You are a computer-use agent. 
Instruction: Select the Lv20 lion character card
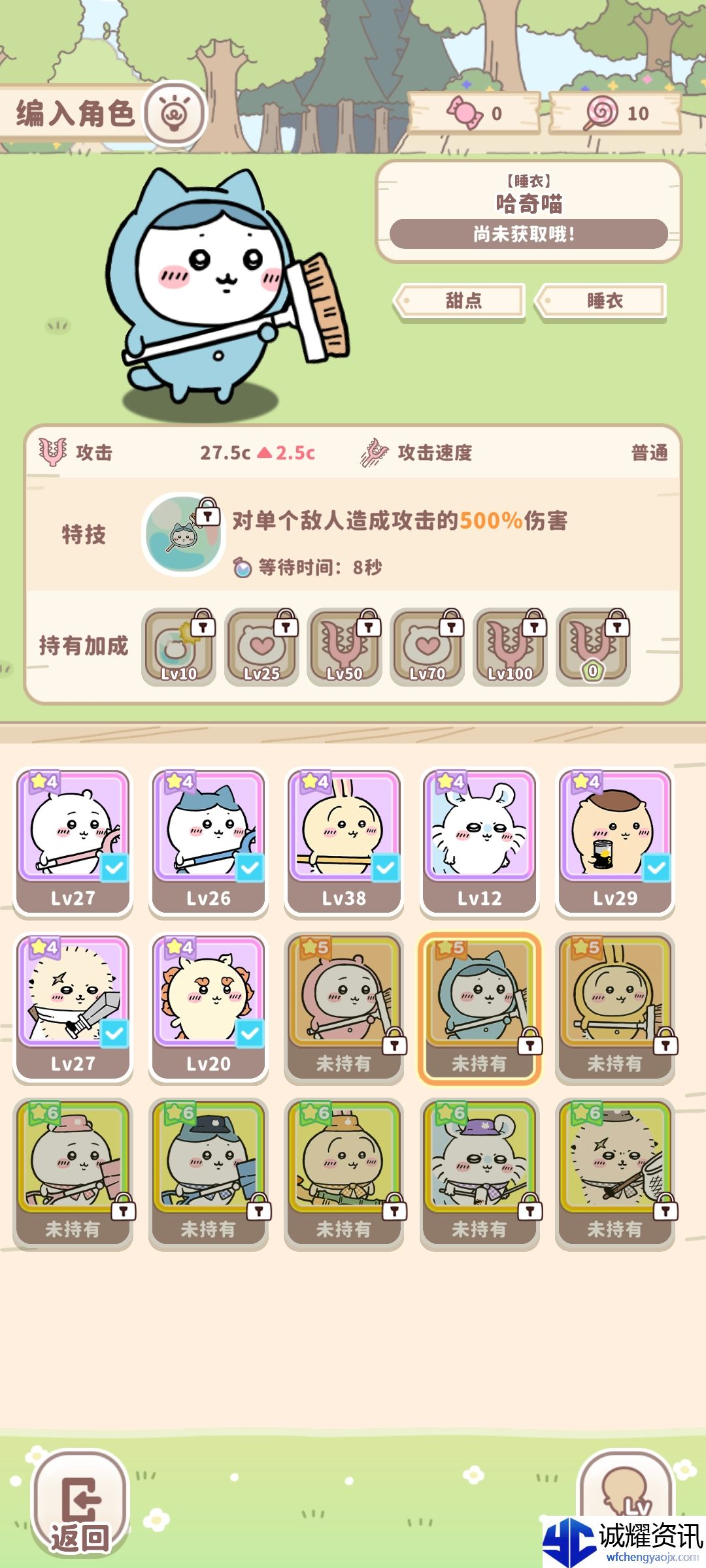click(x=209, y=1007)
